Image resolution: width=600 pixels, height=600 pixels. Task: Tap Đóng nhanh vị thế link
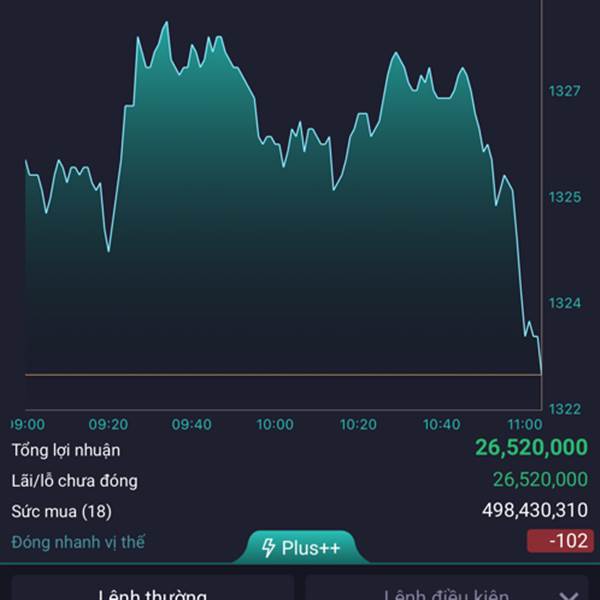point(78,542)
